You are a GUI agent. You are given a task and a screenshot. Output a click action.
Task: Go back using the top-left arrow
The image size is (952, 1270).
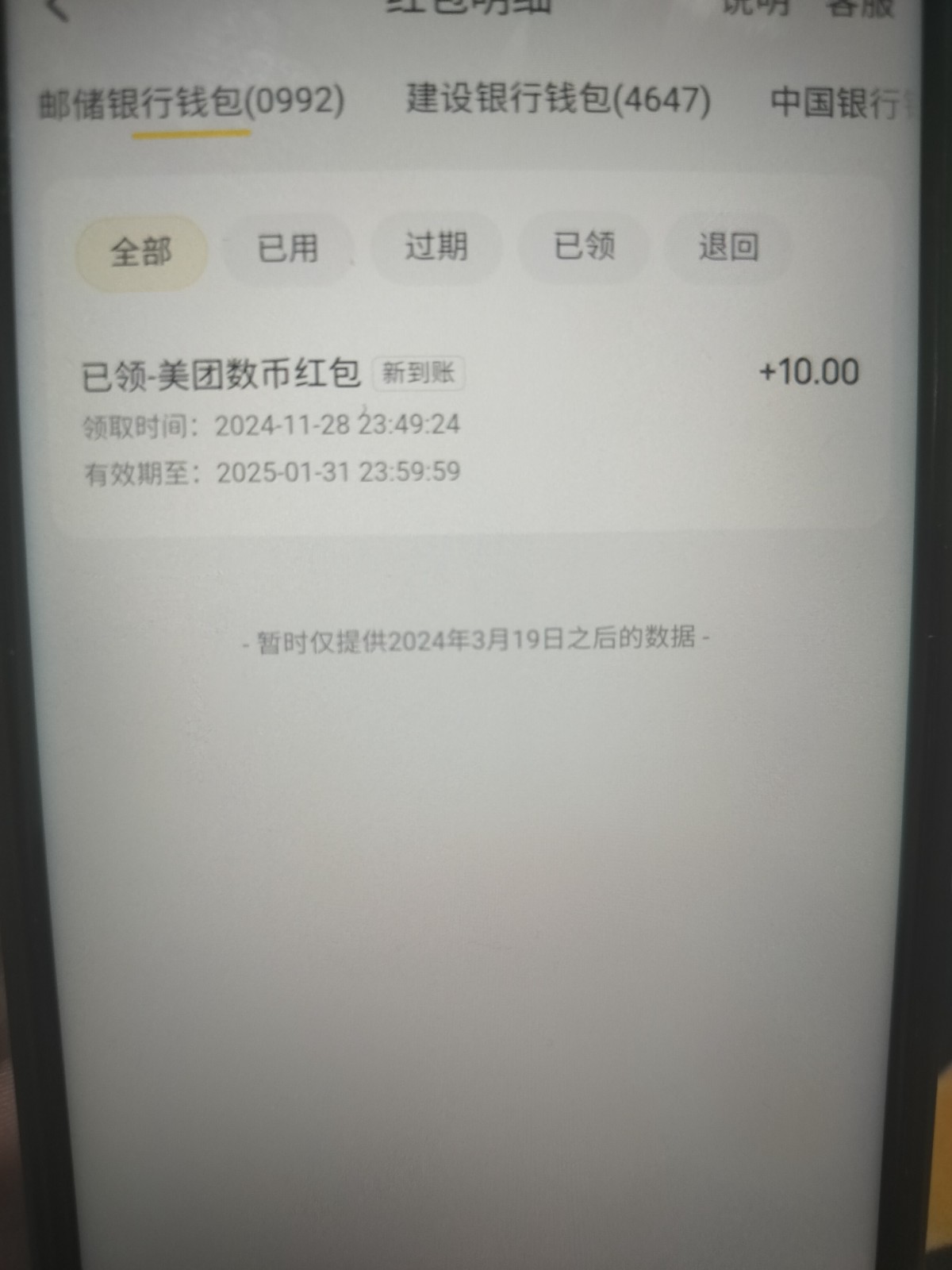[57, 10]
